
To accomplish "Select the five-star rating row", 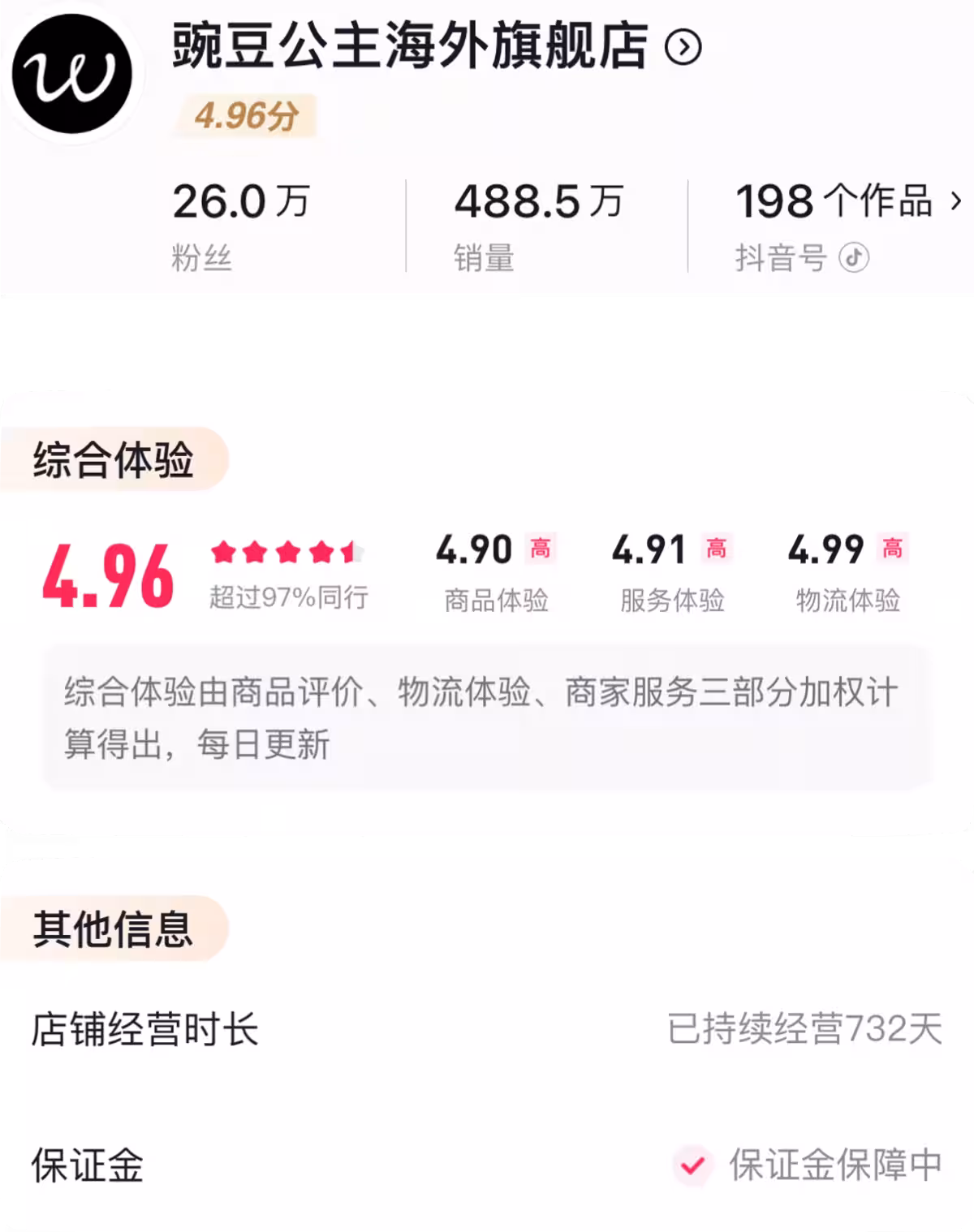I will (285, 554).
